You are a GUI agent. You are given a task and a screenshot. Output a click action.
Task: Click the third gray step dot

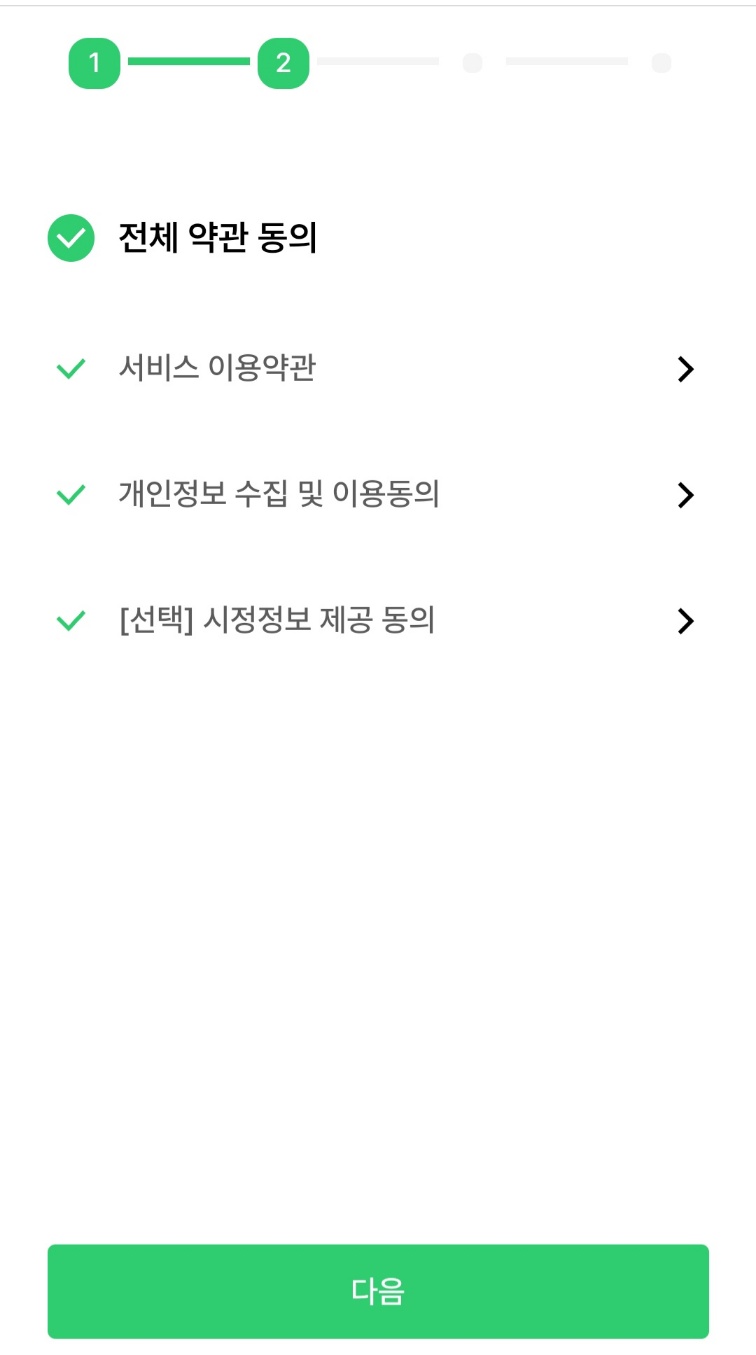pyautogui.click(x=472, y=62)
